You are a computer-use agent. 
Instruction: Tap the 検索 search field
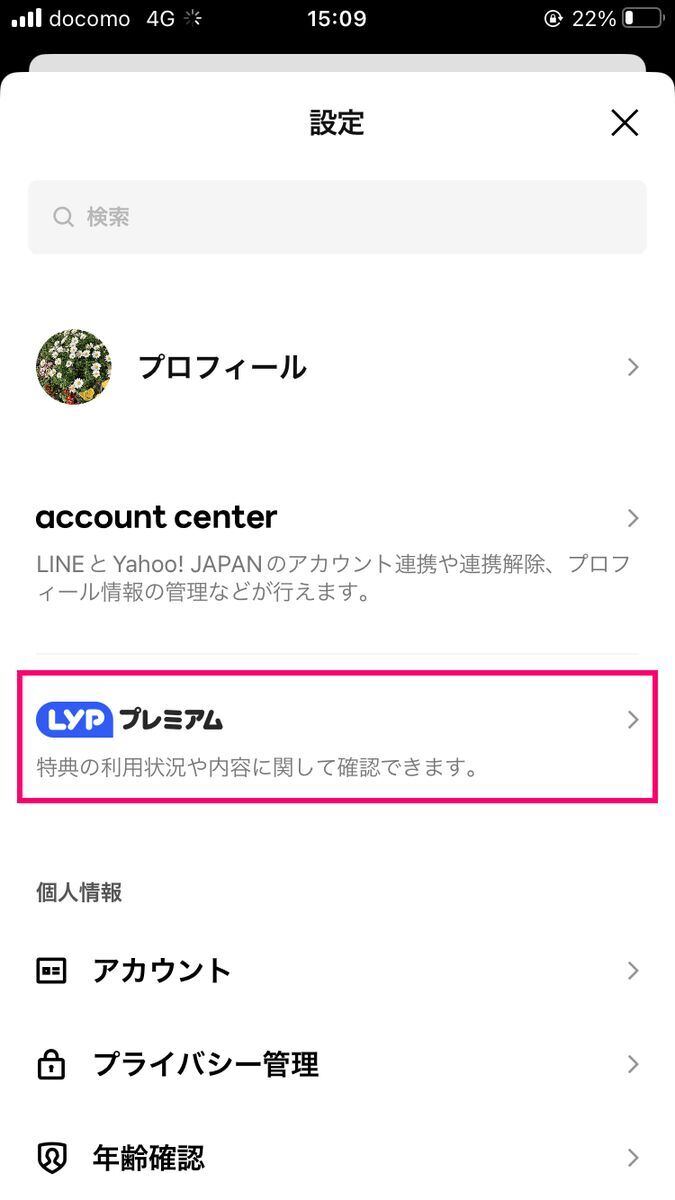pos(337,217)
